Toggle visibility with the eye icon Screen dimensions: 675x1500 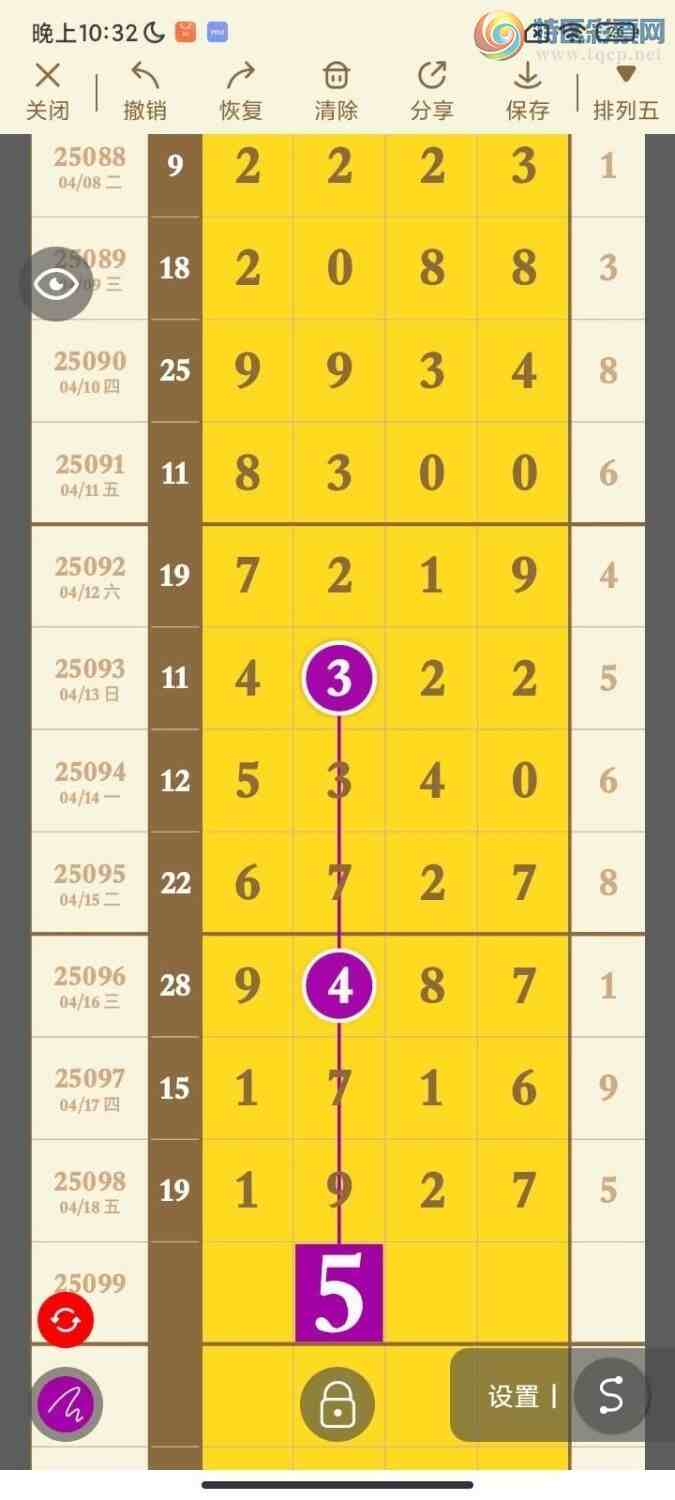tap(57, 285)
